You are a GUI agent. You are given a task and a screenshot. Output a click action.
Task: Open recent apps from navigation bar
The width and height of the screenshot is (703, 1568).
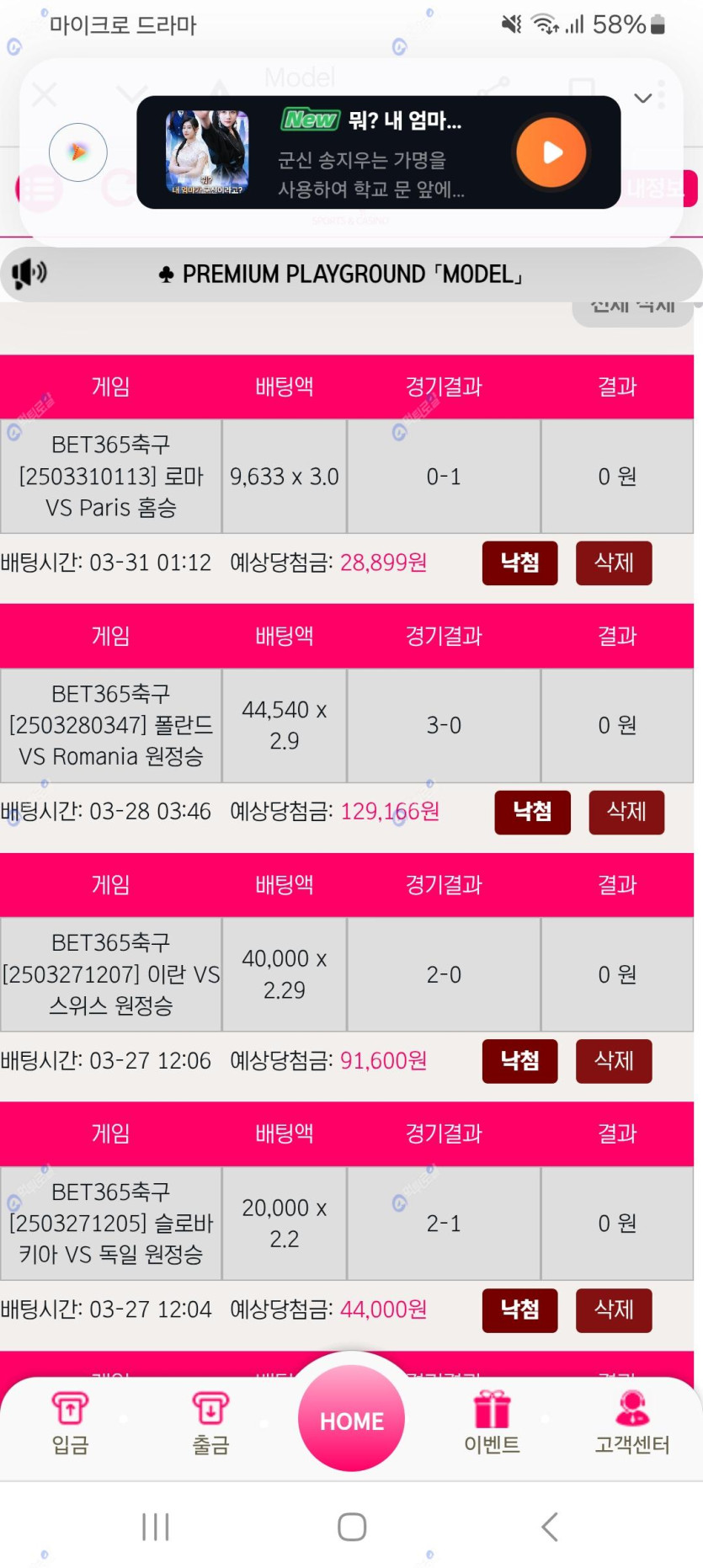point(156,1526)
